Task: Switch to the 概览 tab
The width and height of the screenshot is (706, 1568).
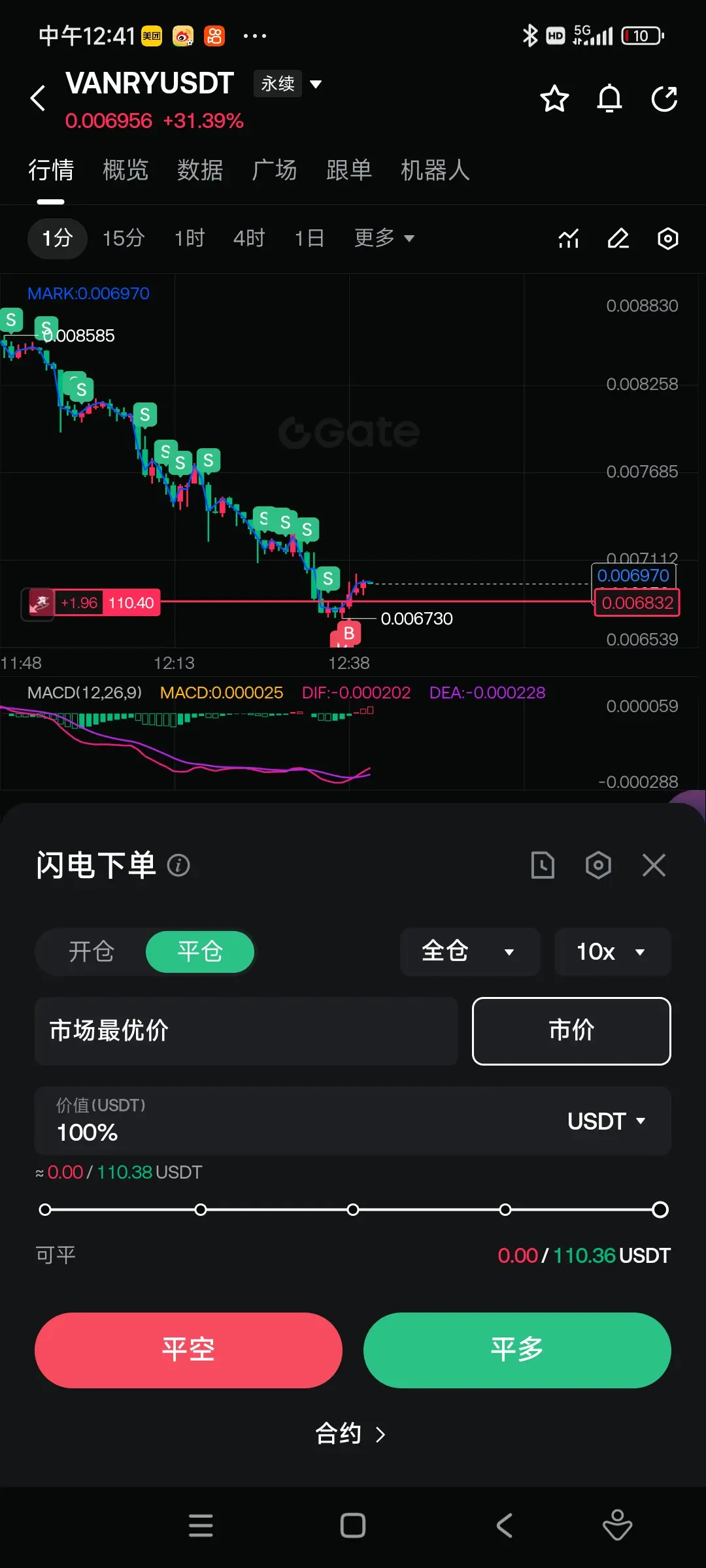Action: (126, 170)
